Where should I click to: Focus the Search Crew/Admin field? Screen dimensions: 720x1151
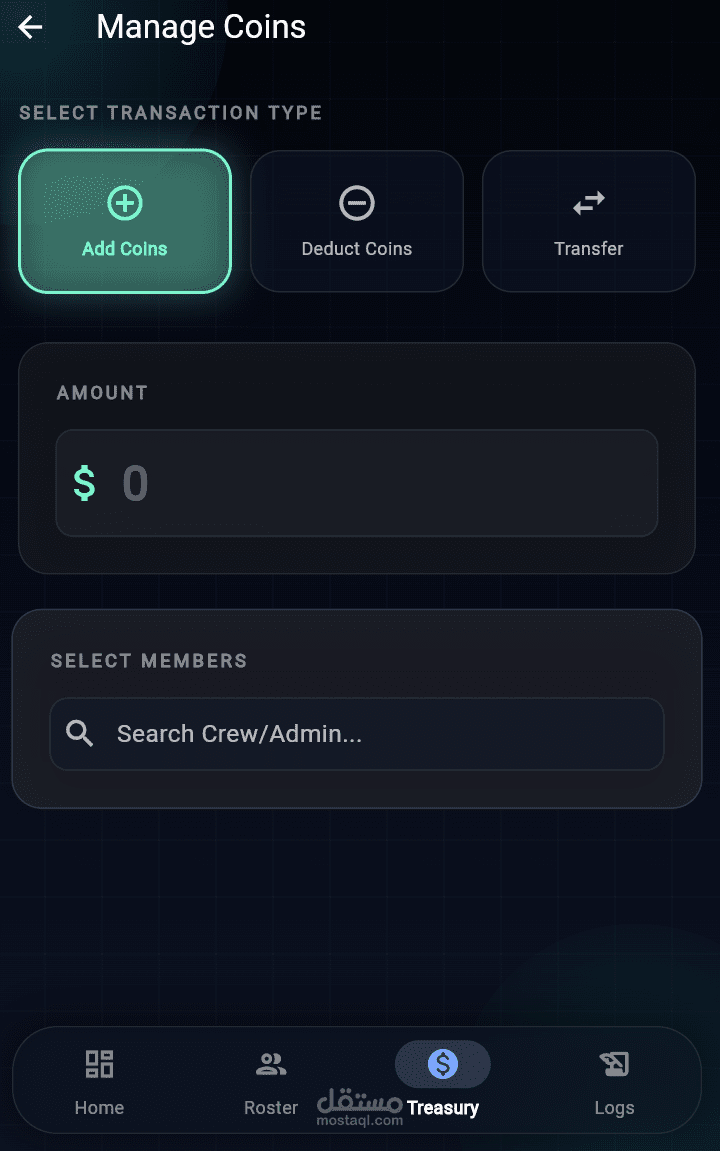coord(357,734)
